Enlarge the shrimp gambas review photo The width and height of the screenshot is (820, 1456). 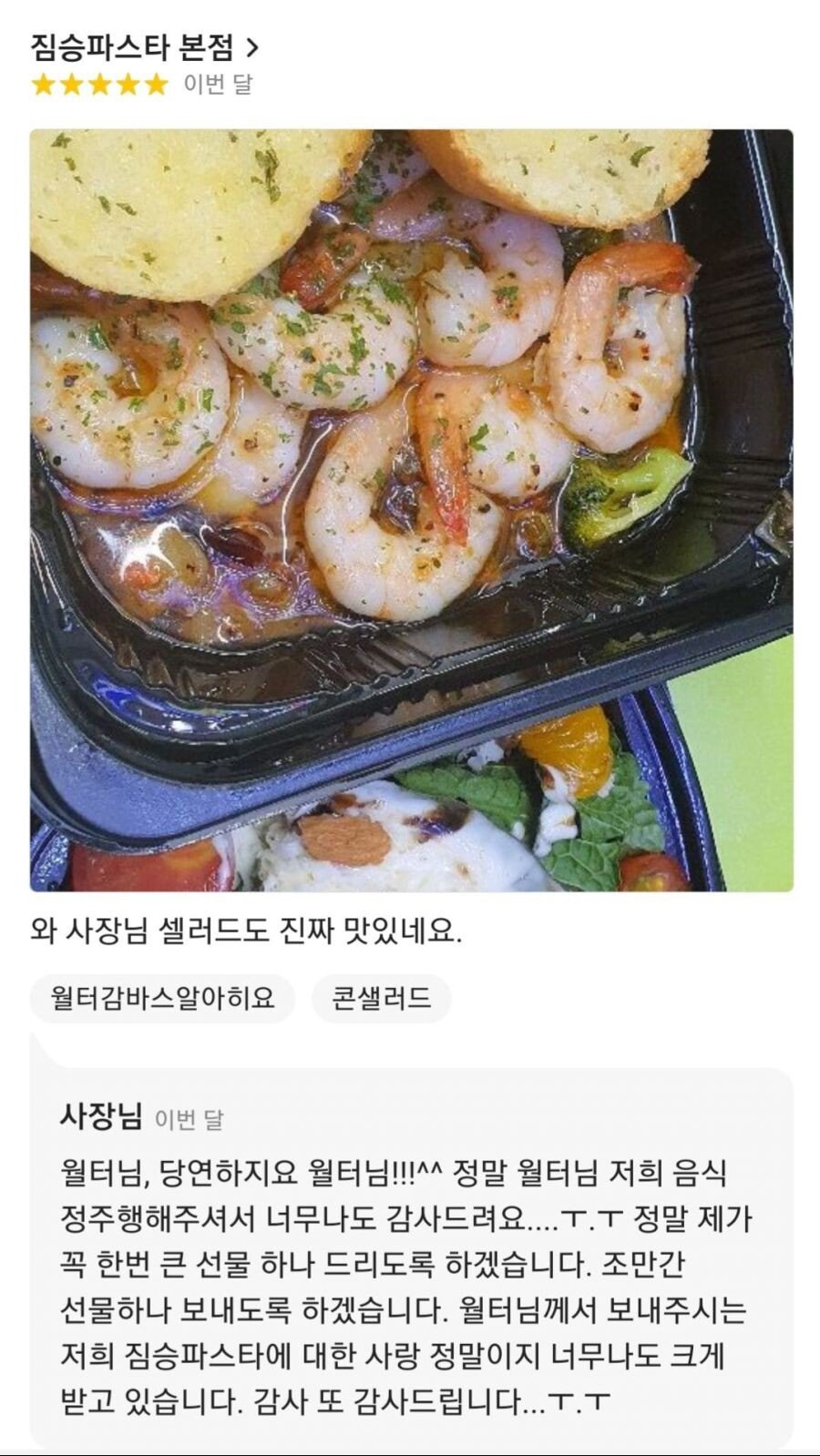pyautogui.click(x=411, y=510)
